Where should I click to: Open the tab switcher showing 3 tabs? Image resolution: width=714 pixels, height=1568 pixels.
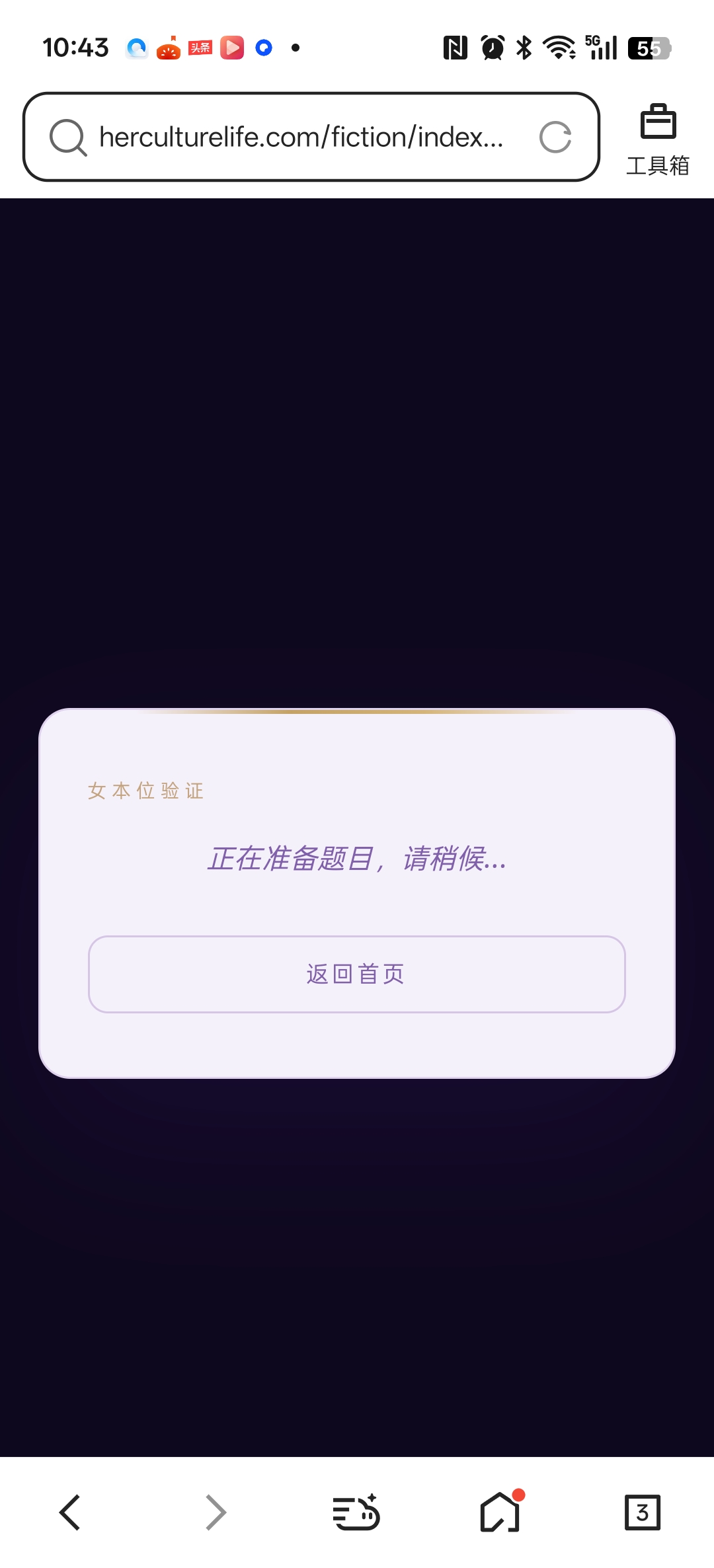[642, 1512]
